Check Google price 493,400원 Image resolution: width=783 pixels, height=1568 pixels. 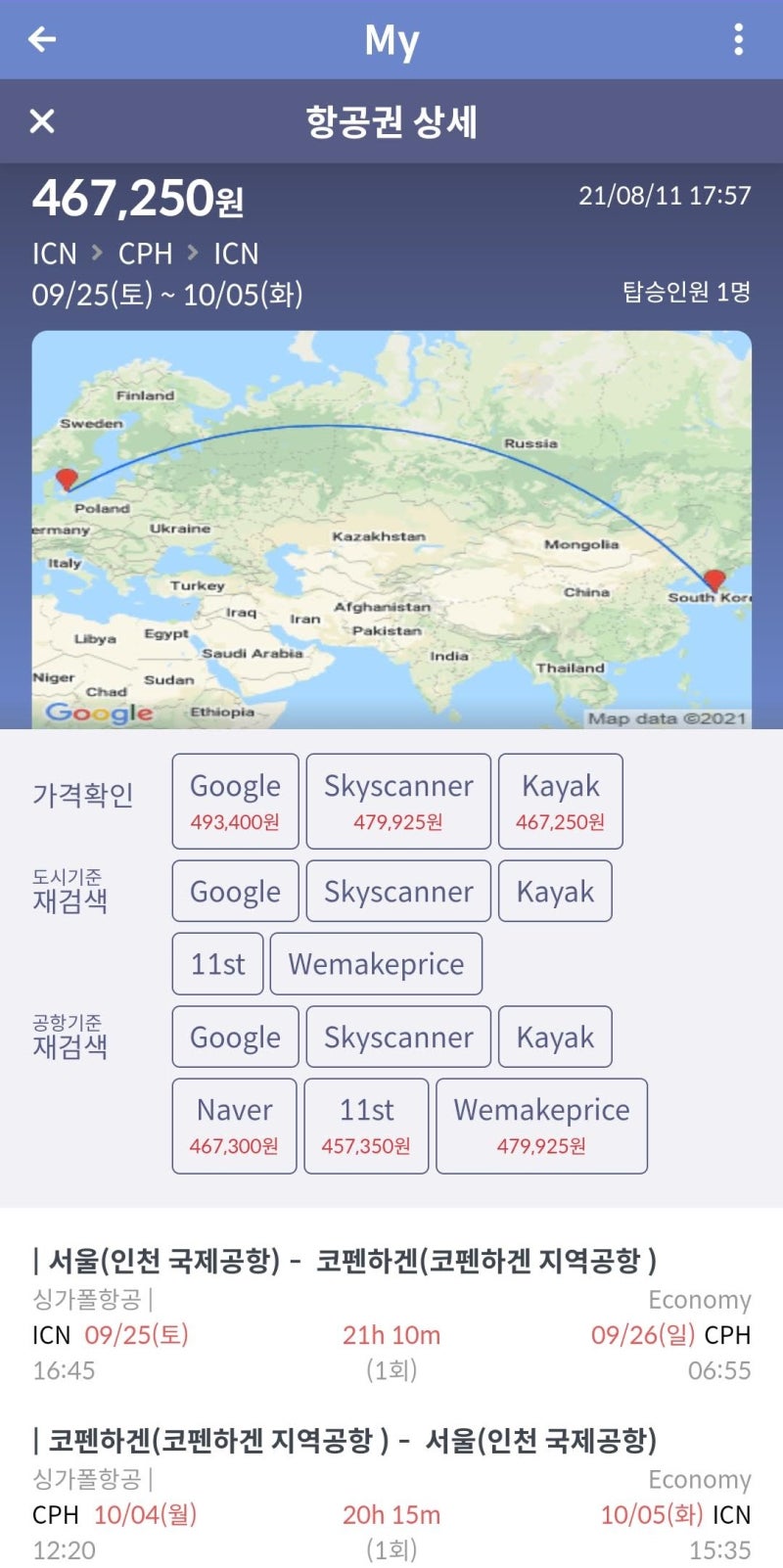click(x=235, y=801)
